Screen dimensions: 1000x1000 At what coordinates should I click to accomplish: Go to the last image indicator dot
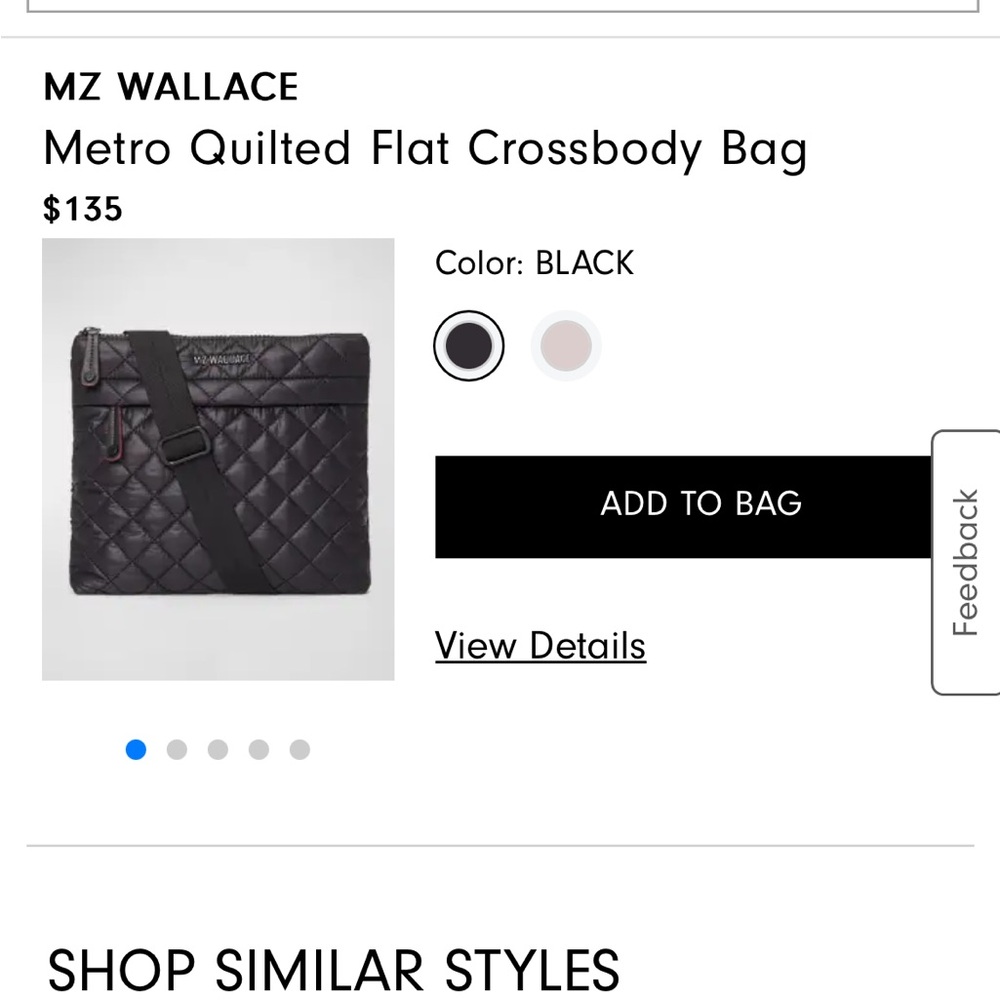299,749
